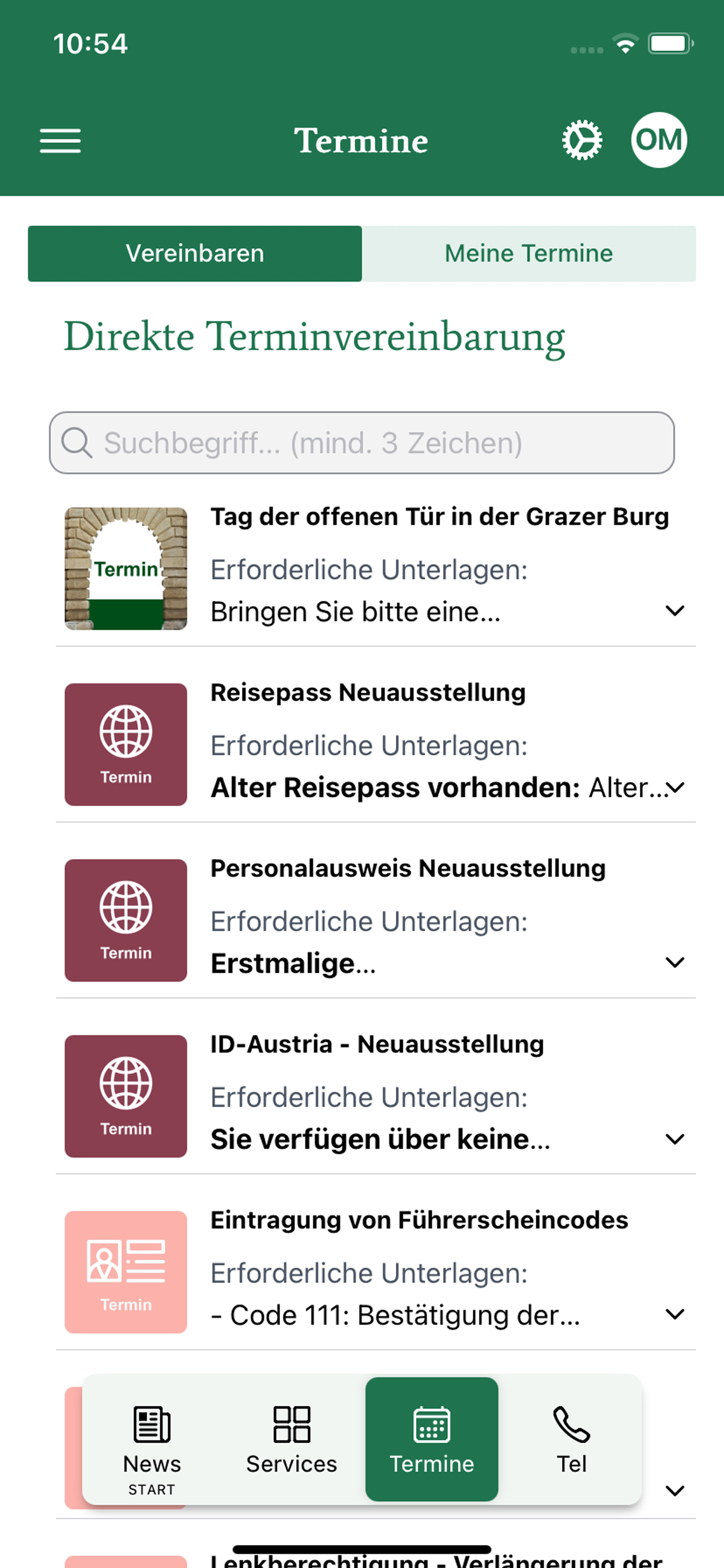Switch to the Meine Termine tab

(529, 253)
